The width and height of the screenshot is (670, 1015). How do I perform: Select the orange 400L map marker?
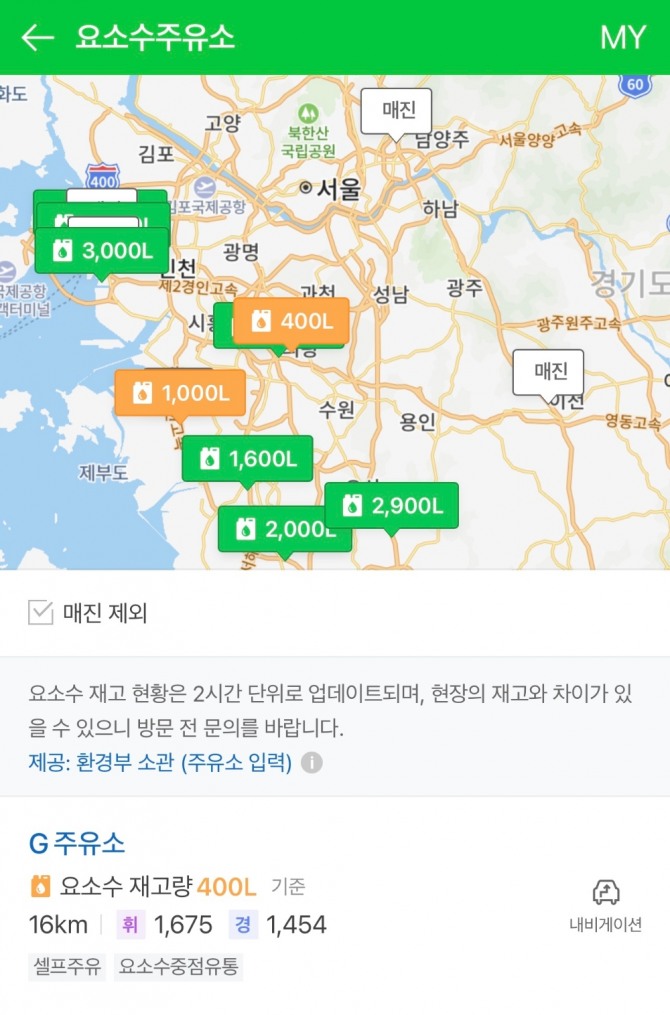tap(291, 321)
